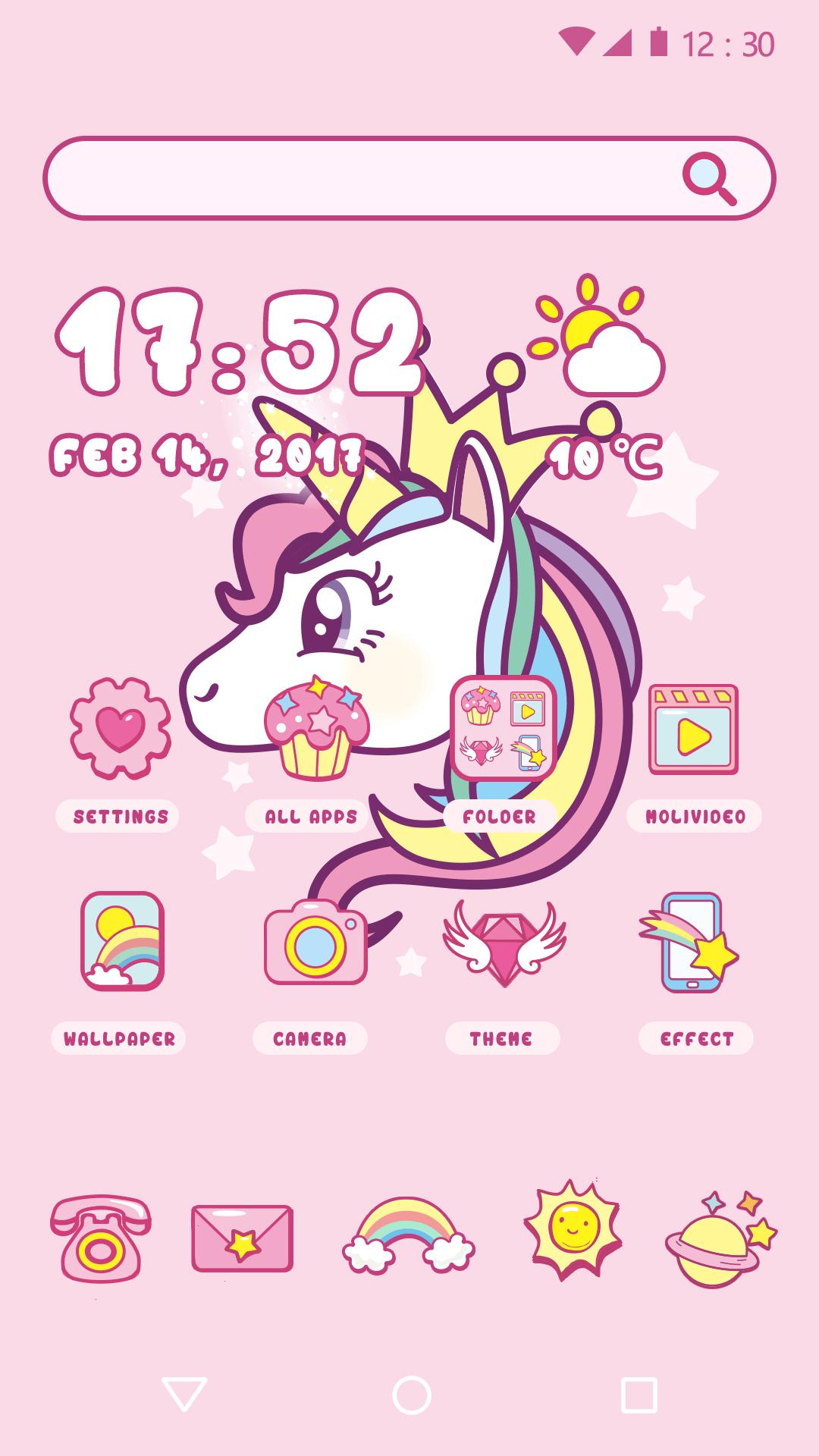
Task: Open the Theme app
Action: [504, 943]
